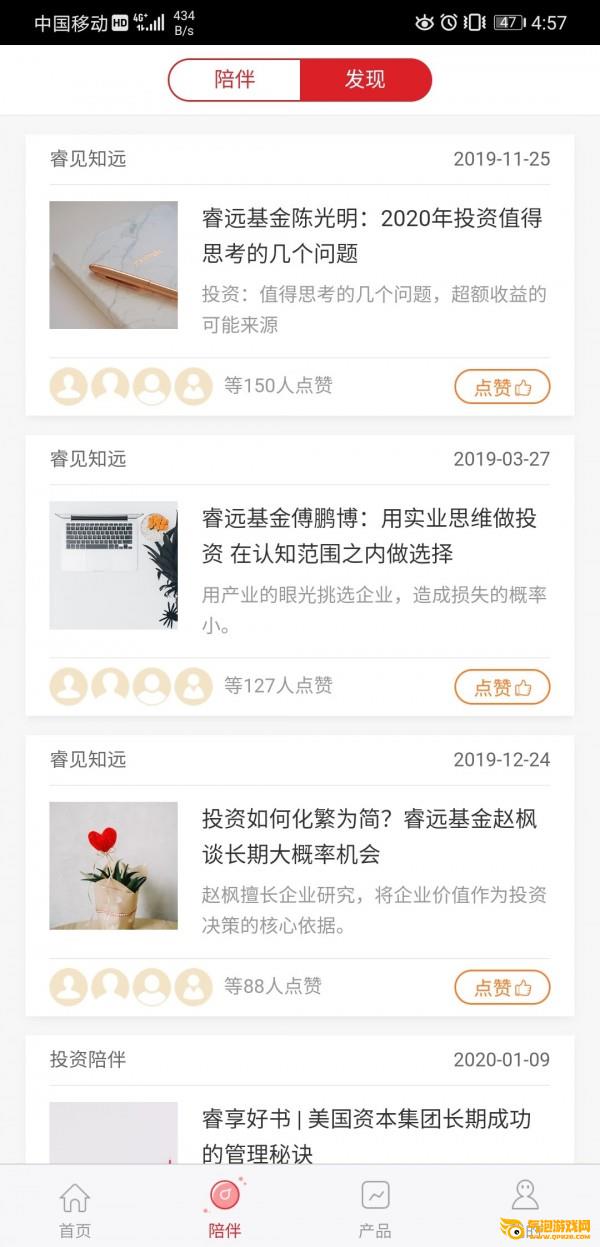The width and height of the screenshot is (600, 1247).
Task: Like the 陈光明 article with 150 likes
Action: [x=502, y=387]
